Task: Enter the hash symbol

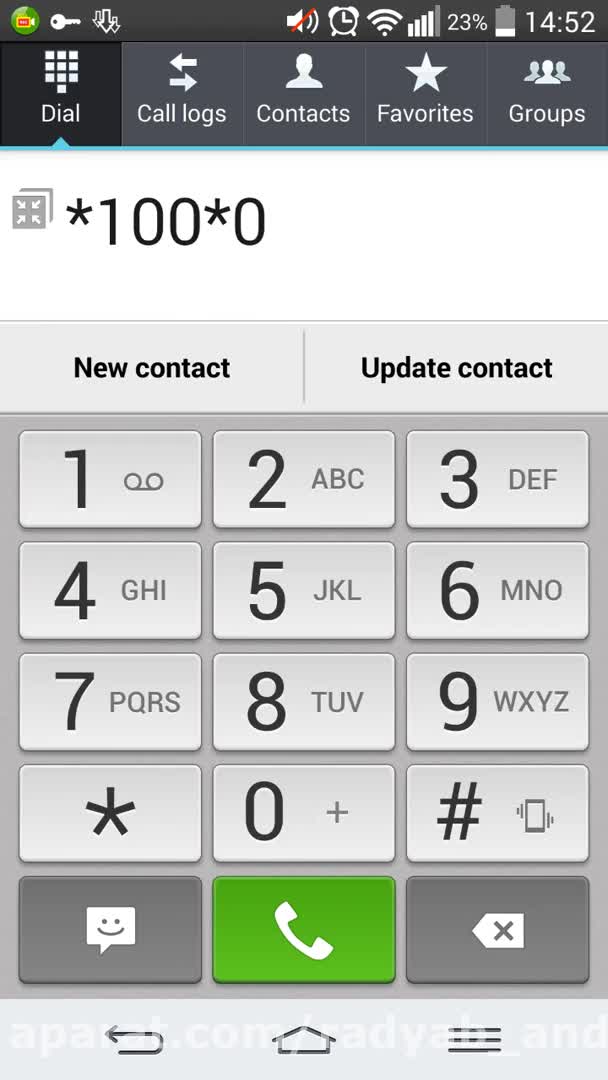Action: click(x=497, y=814)
